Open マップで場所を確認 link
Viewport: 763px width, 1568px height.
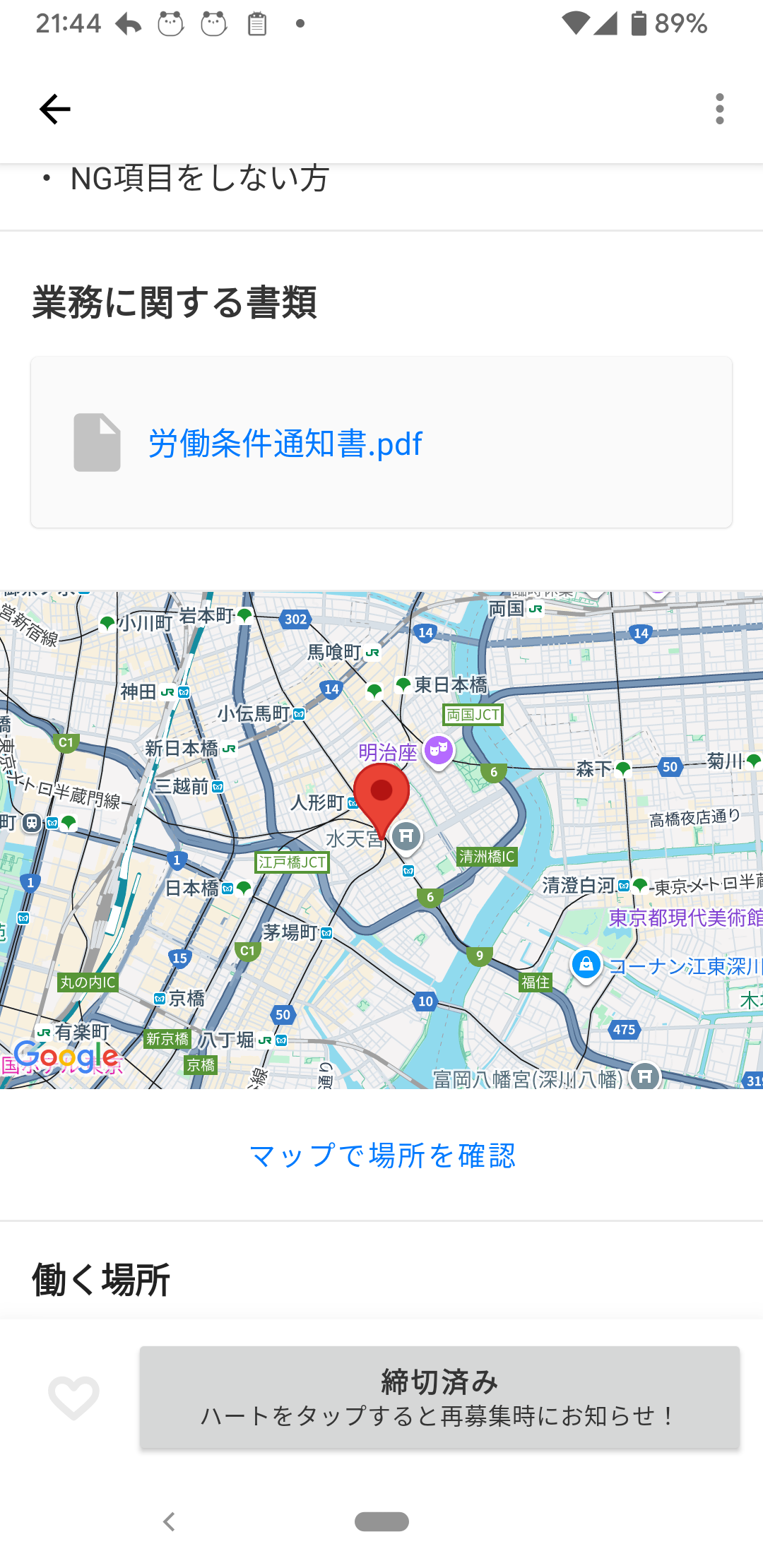click(382, 1156)
